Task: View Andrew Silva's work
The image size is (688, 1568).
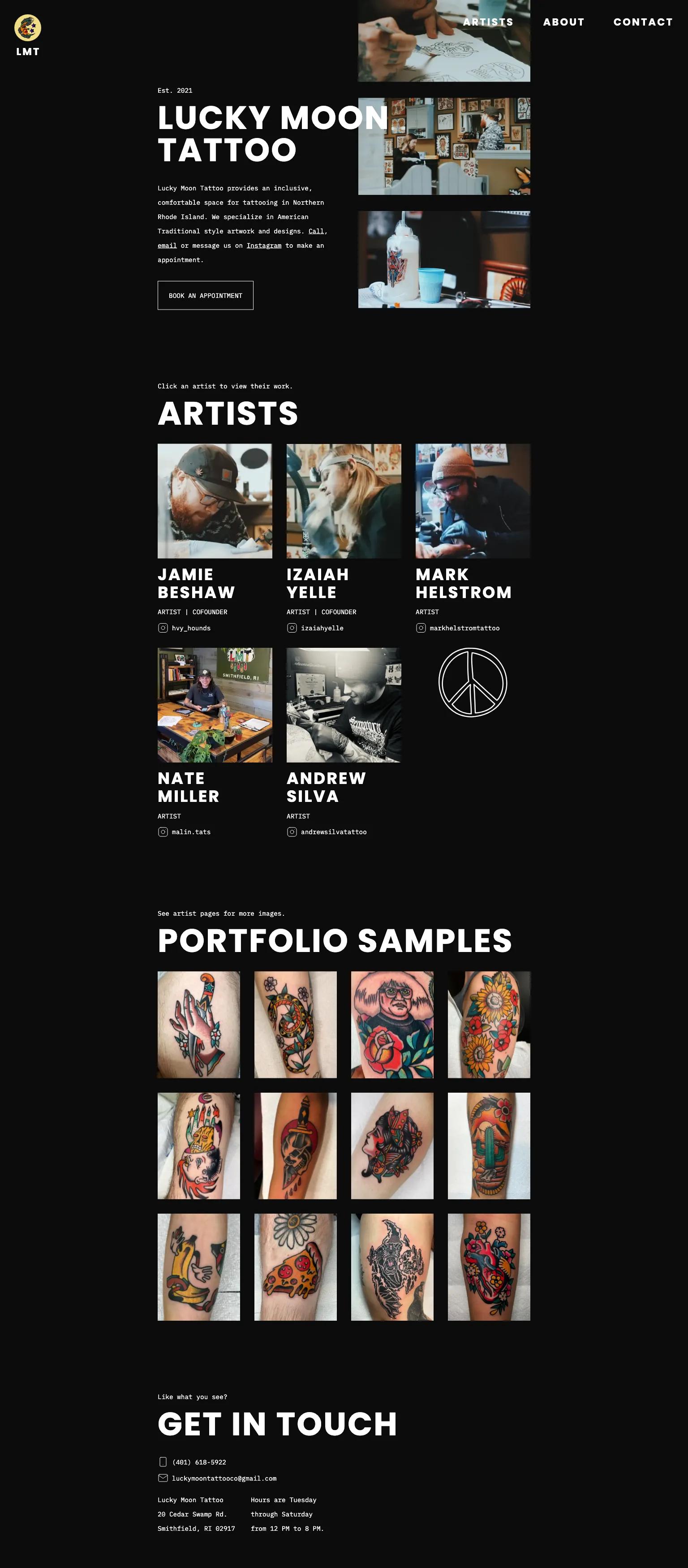Action: click(x=344, y=704)
